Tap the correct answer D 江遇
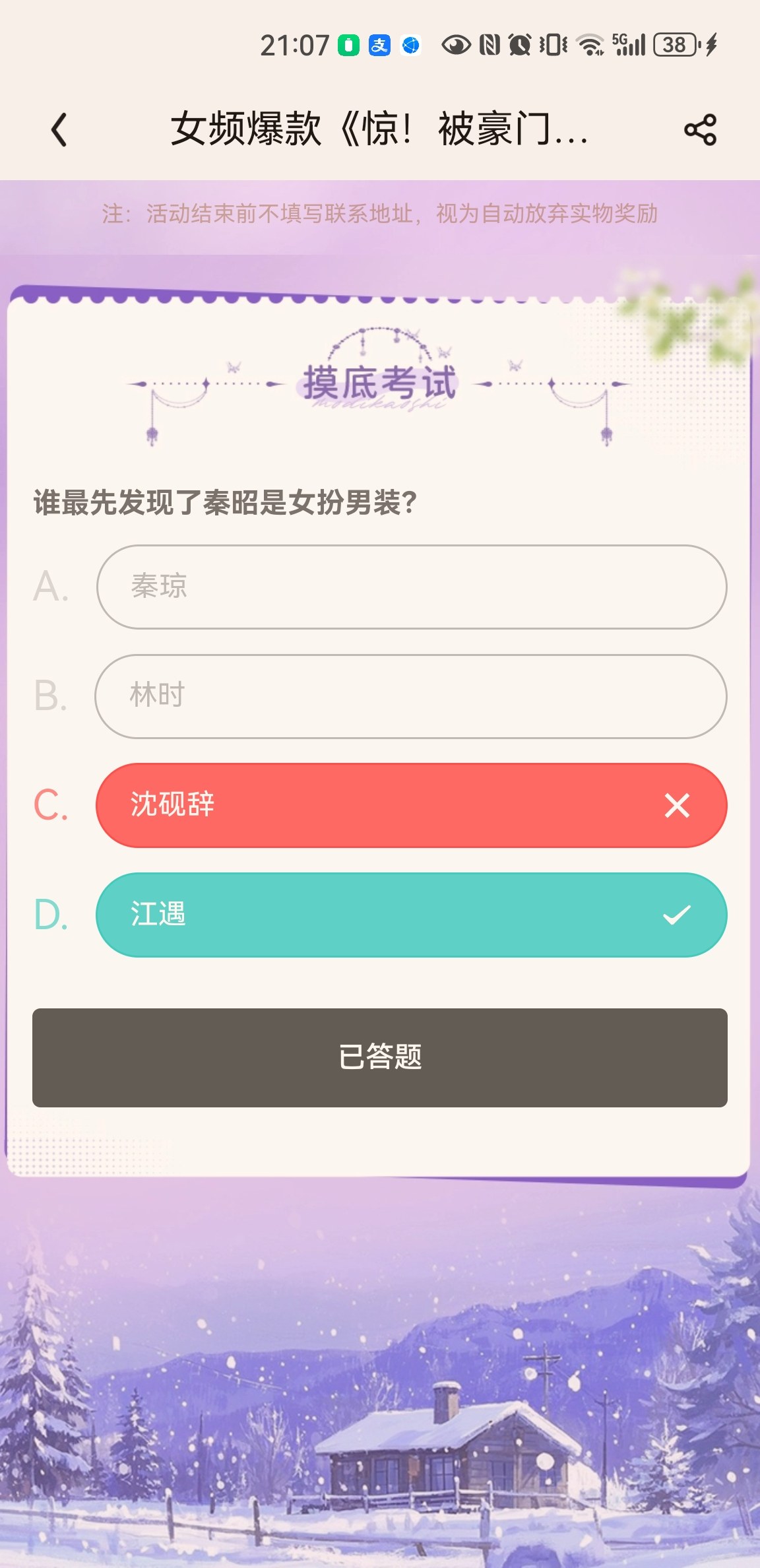Image resolution: width=760 pixels, height=1568 pixels. (x=412, y=915)
